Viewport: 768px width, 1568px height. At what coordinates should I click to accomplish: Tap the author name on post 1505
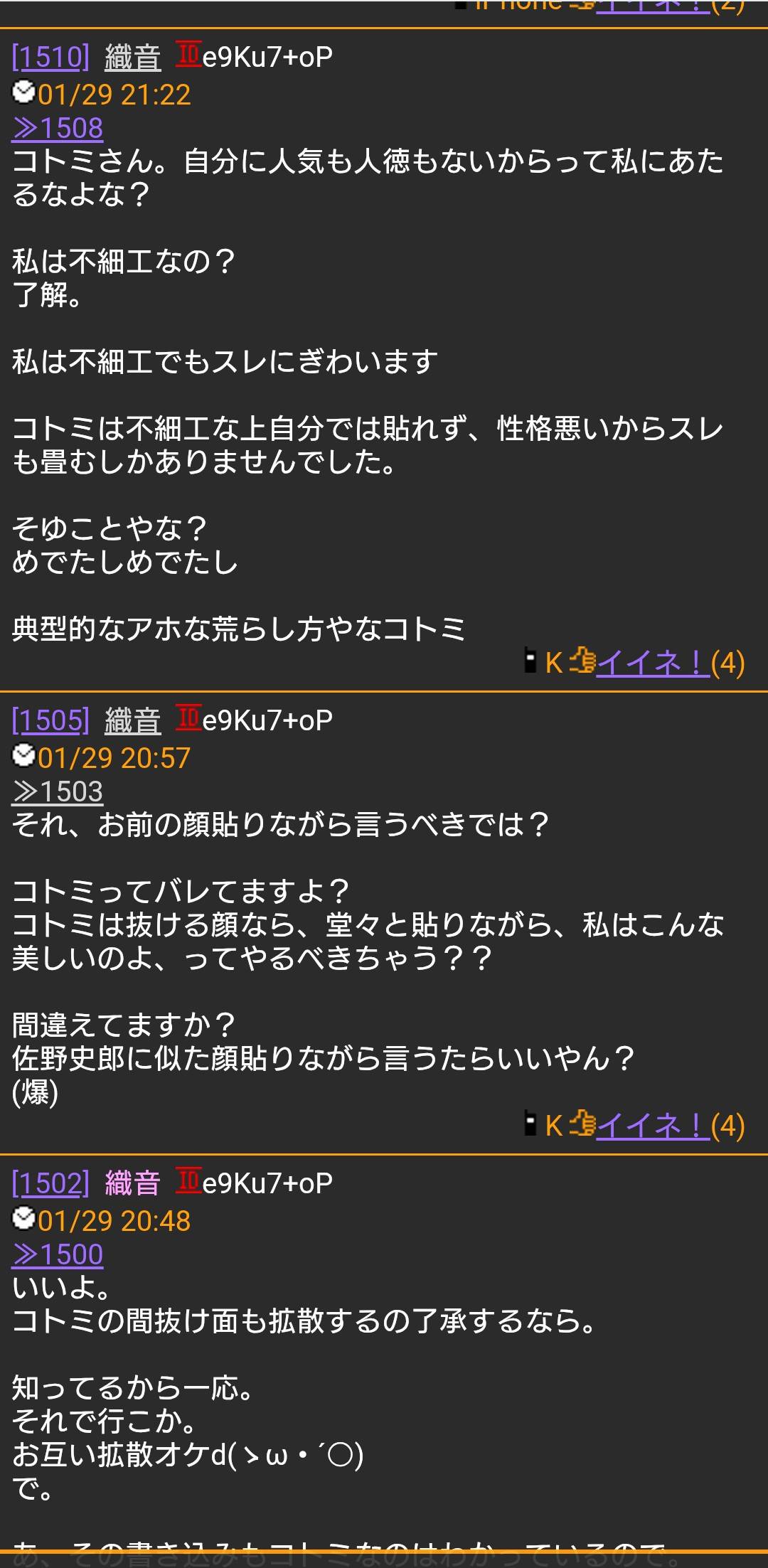coord(133,721)
